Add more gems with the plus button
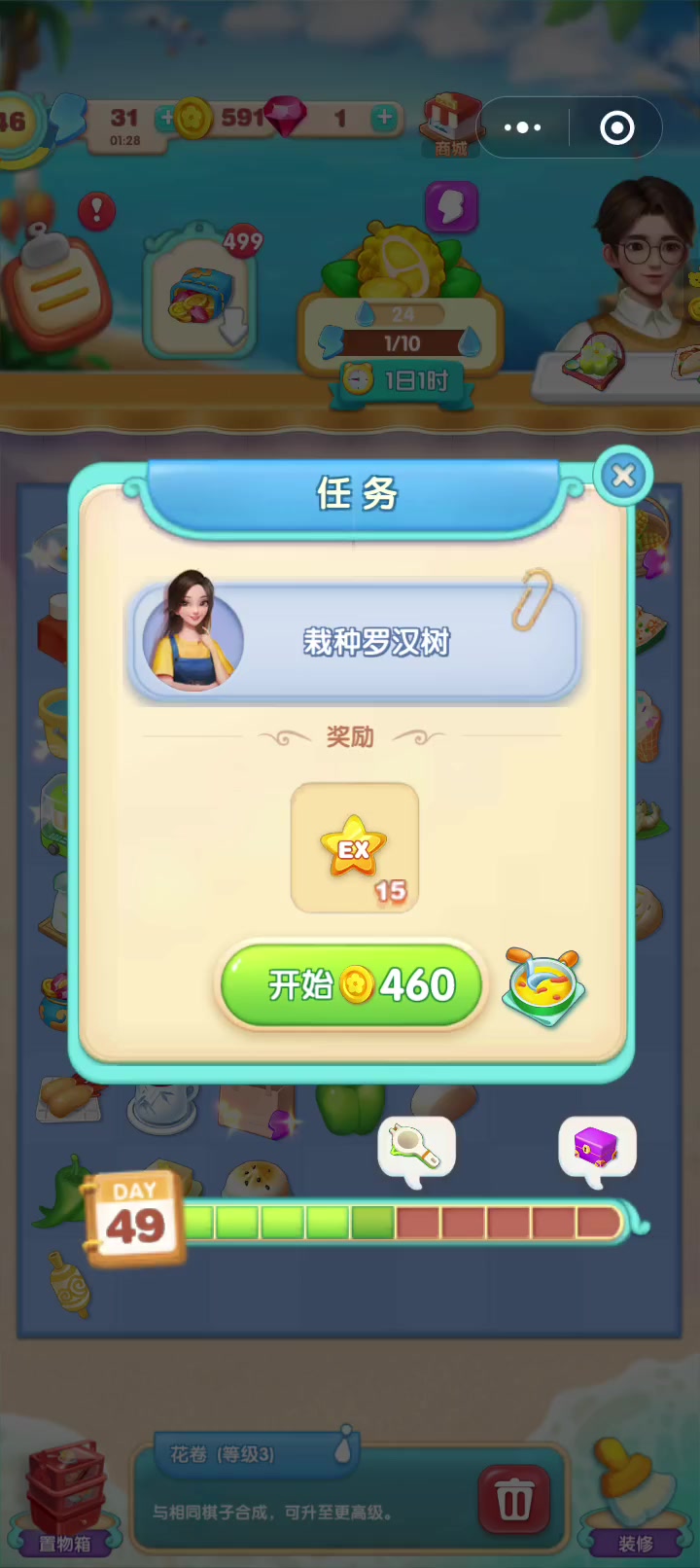Image resolution: width=700 pixels, height=1568 pixels. 384,119
